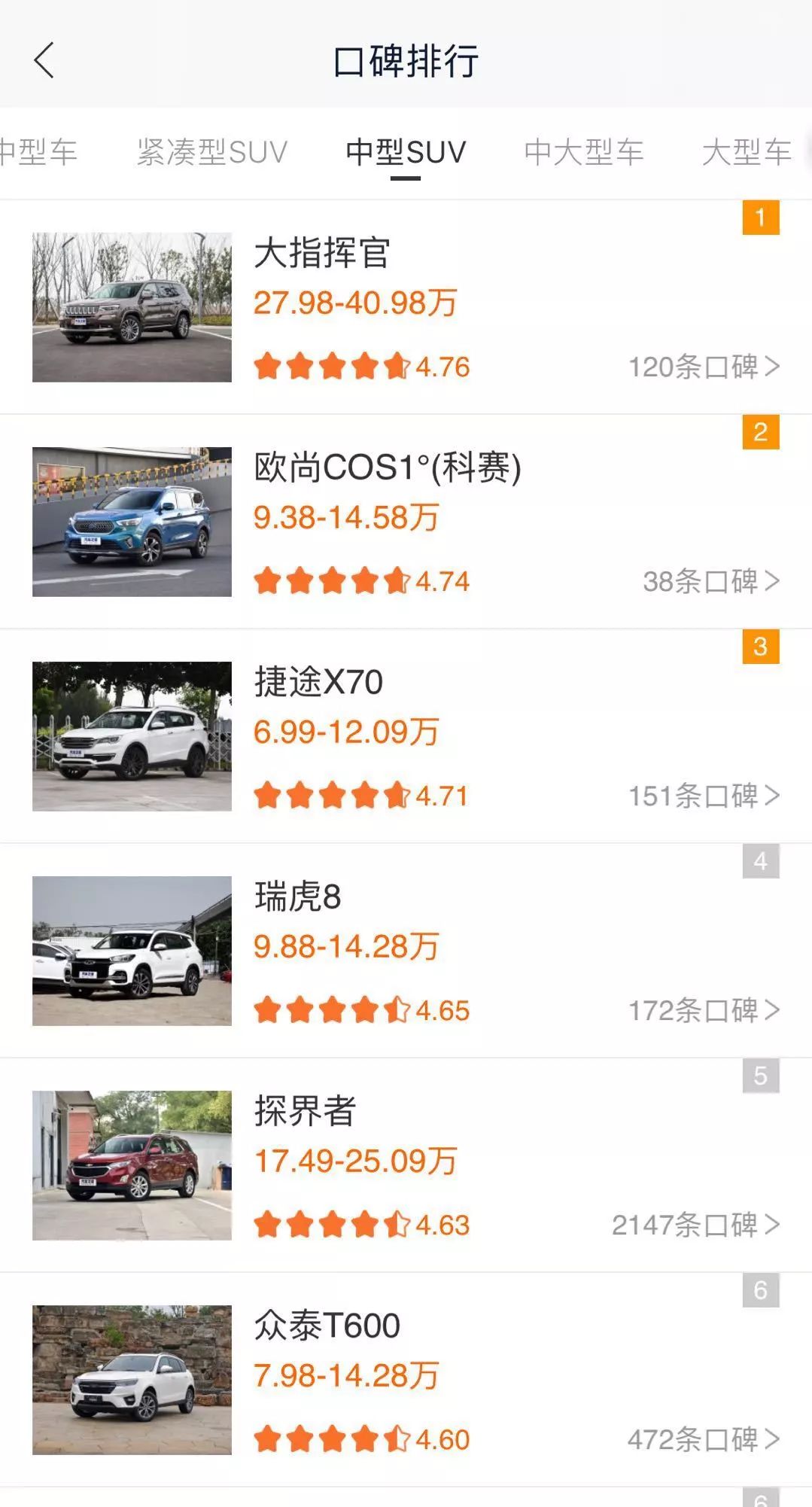The image size is (812, 1507).
Task: Click the 探界者 car photo thumbnail
Action: pos(132,1161)
